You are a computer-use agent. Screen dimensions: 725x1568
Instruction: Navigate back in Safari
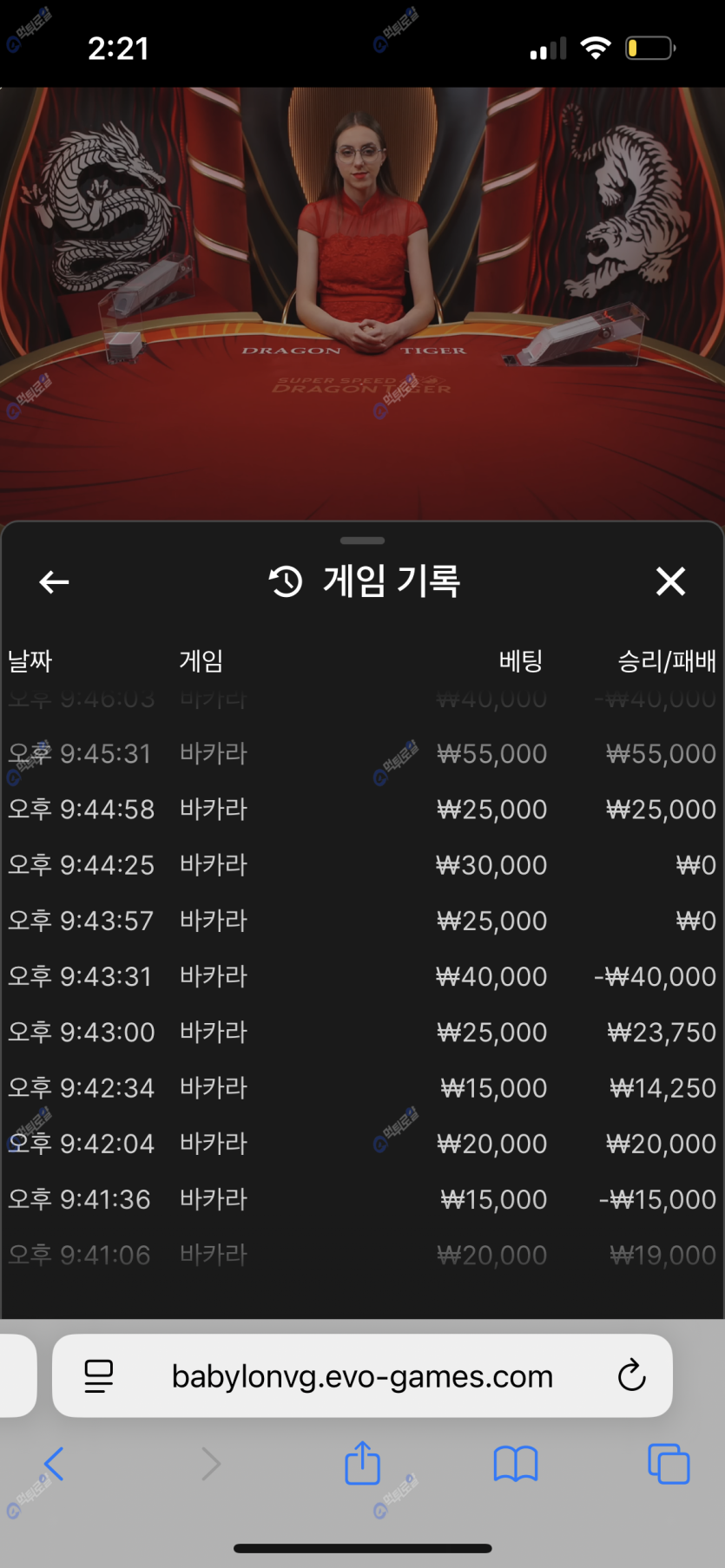click(x=54, y=1464)
